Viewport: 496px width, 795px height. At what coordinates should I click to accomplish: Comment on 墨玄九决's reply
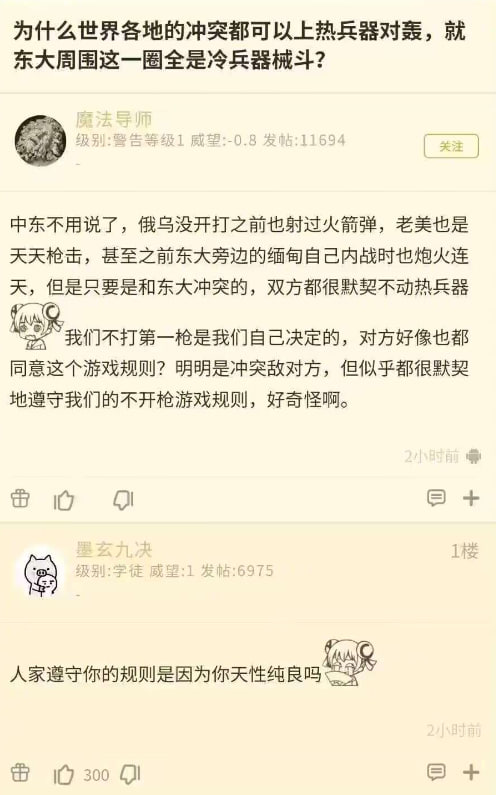click(436, 772)
